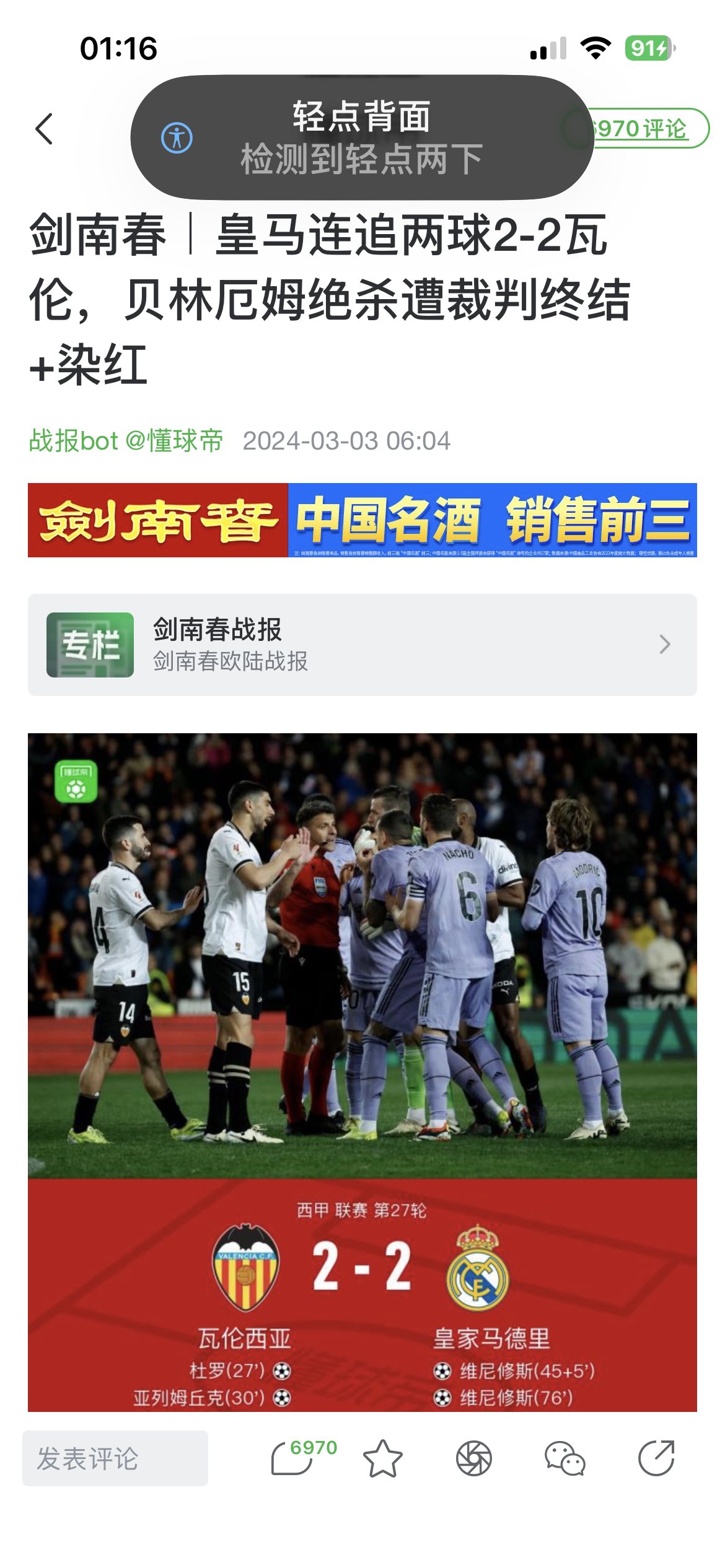Share this article to WeChat
725x1568 pixels.
(565, 1458)
